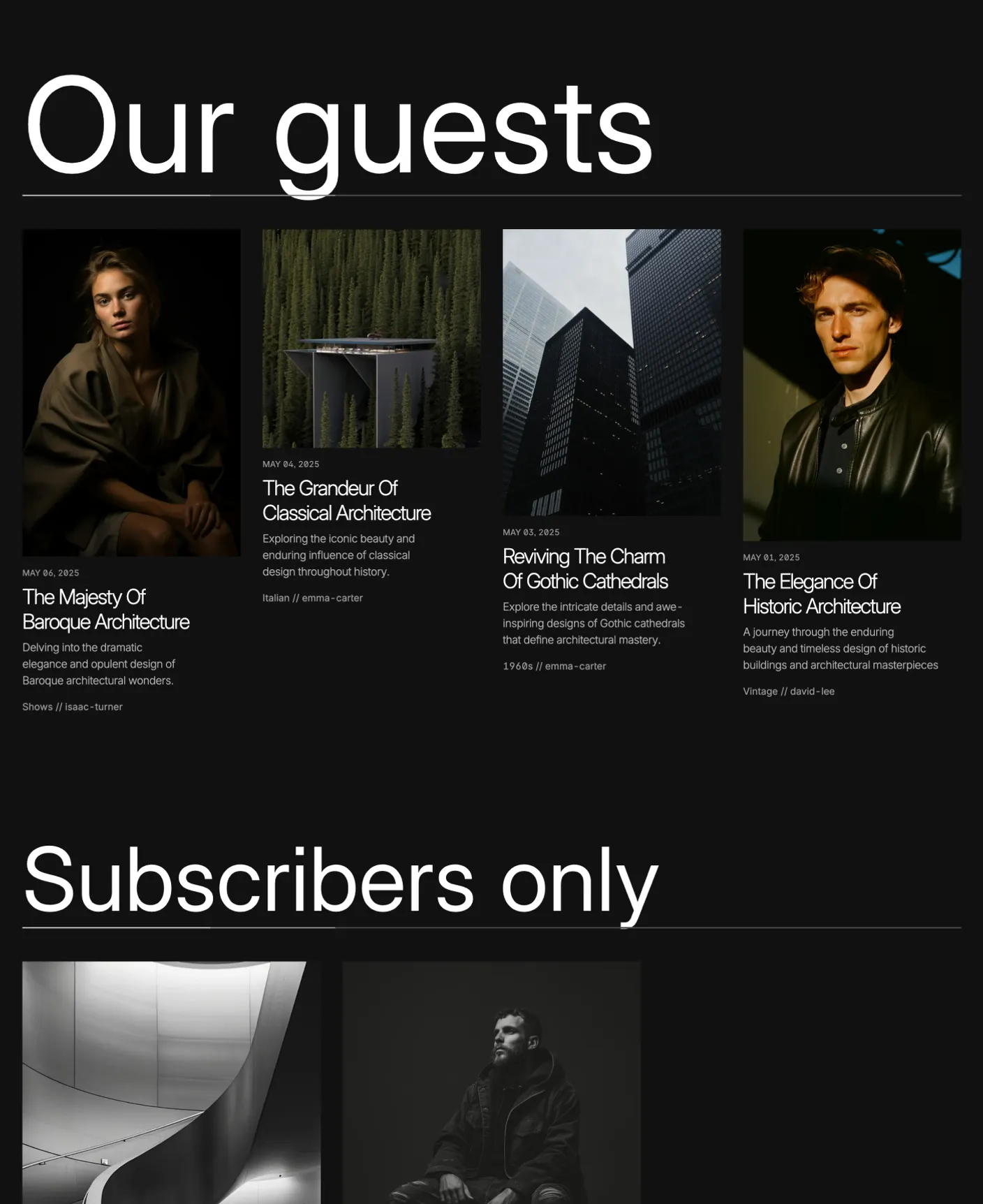Open The Elegance Of Historic Architecture article
The image size is (983, 1204).
click(x=821, y=594)
